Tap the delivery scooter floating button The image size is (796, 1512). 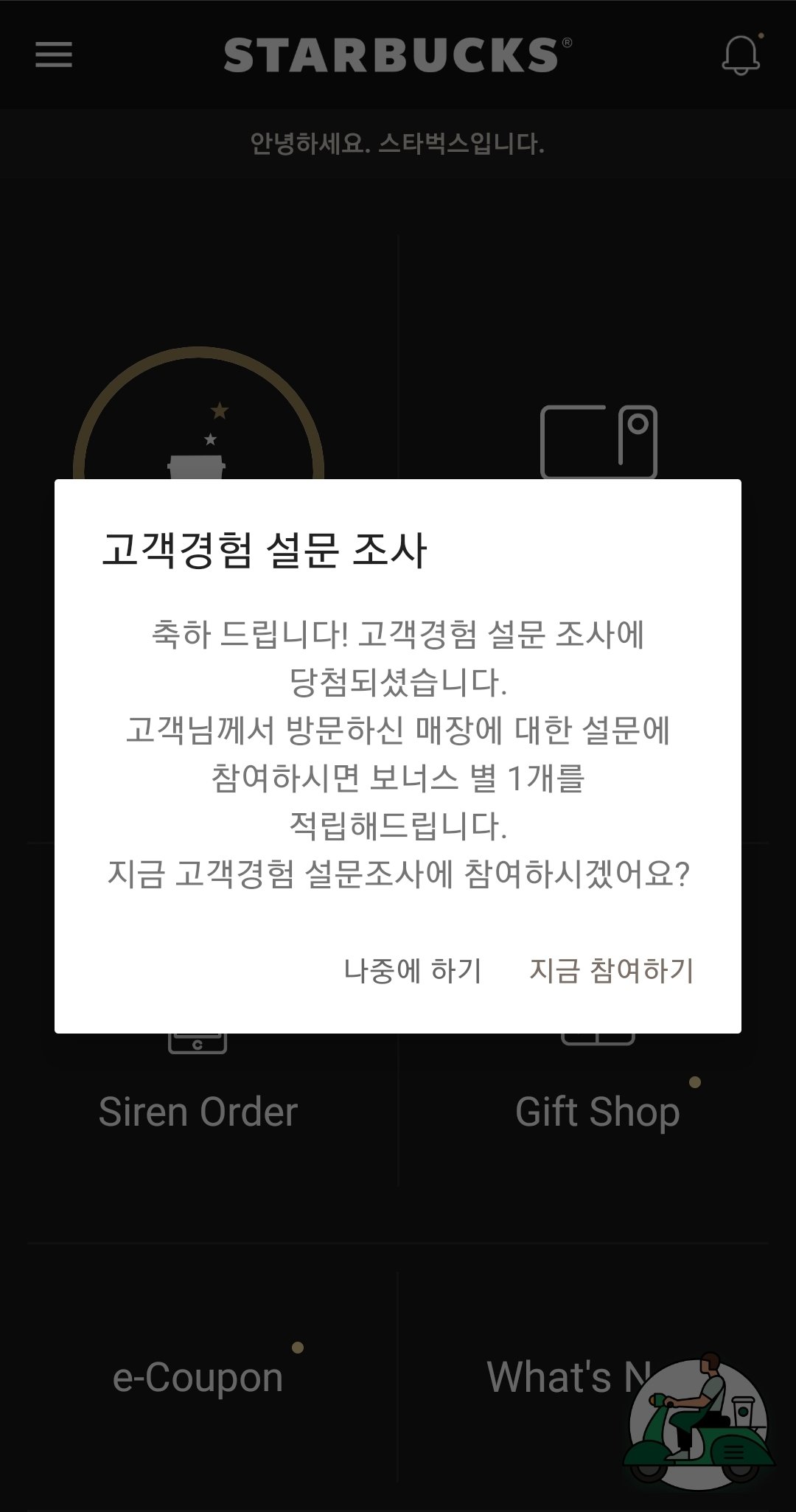(698, 1424)
